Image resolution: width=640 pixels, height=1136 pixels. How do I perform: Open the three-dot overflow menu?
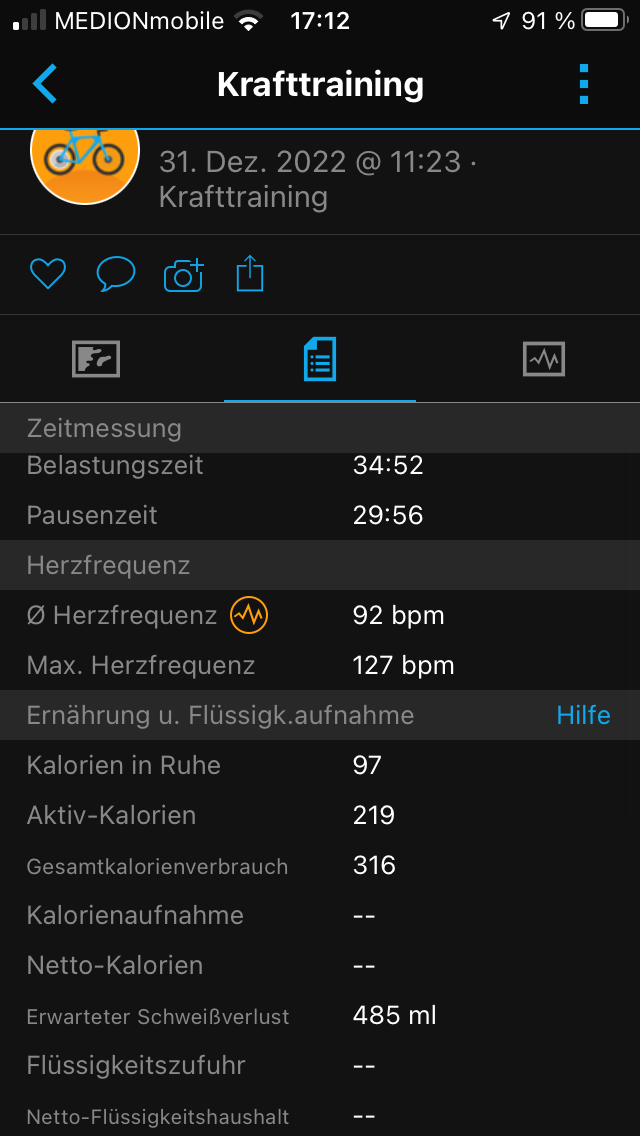[x=584, y=84]
